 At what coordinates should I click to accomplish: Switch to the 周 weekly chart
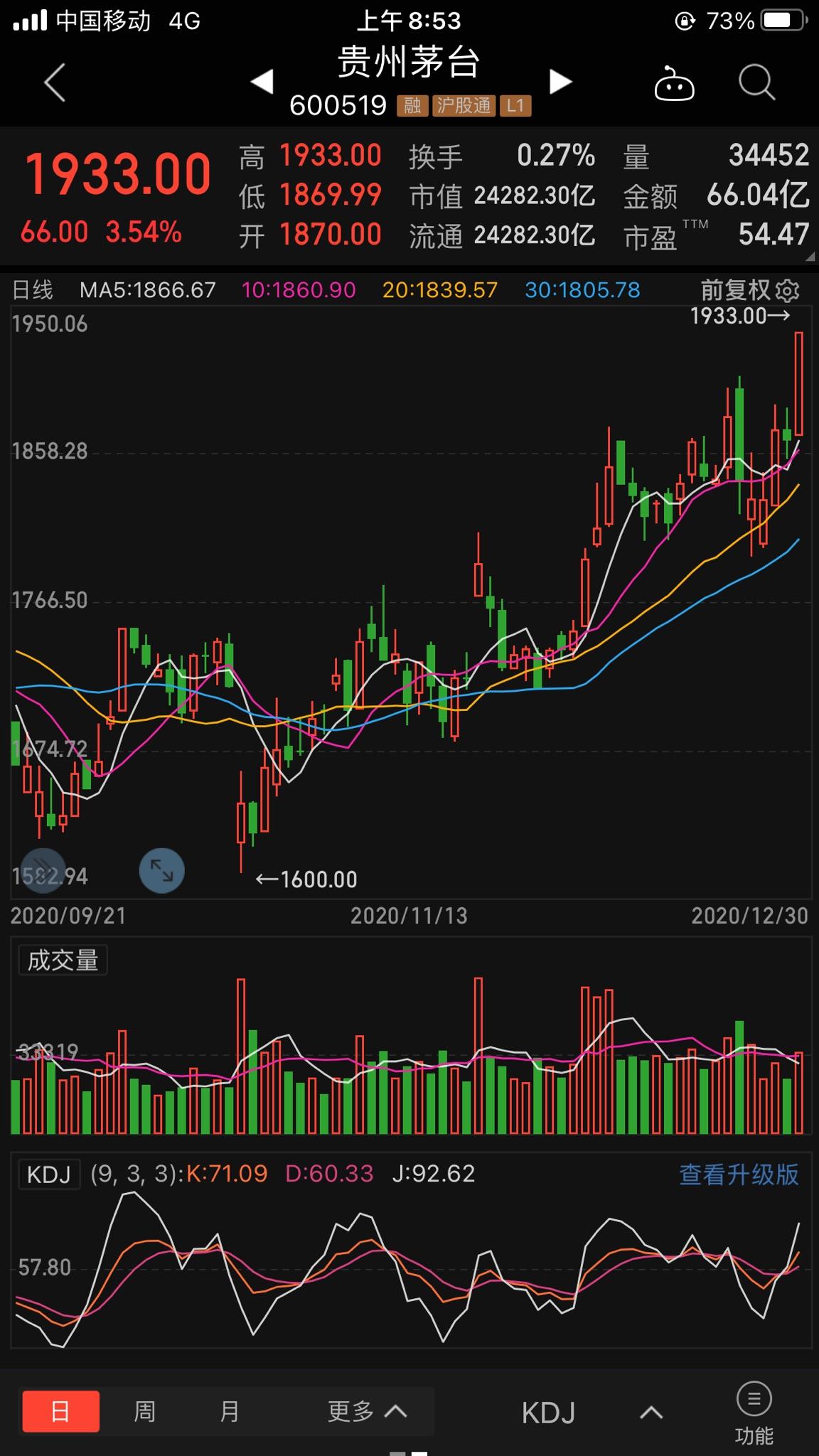coord(144,1411)
